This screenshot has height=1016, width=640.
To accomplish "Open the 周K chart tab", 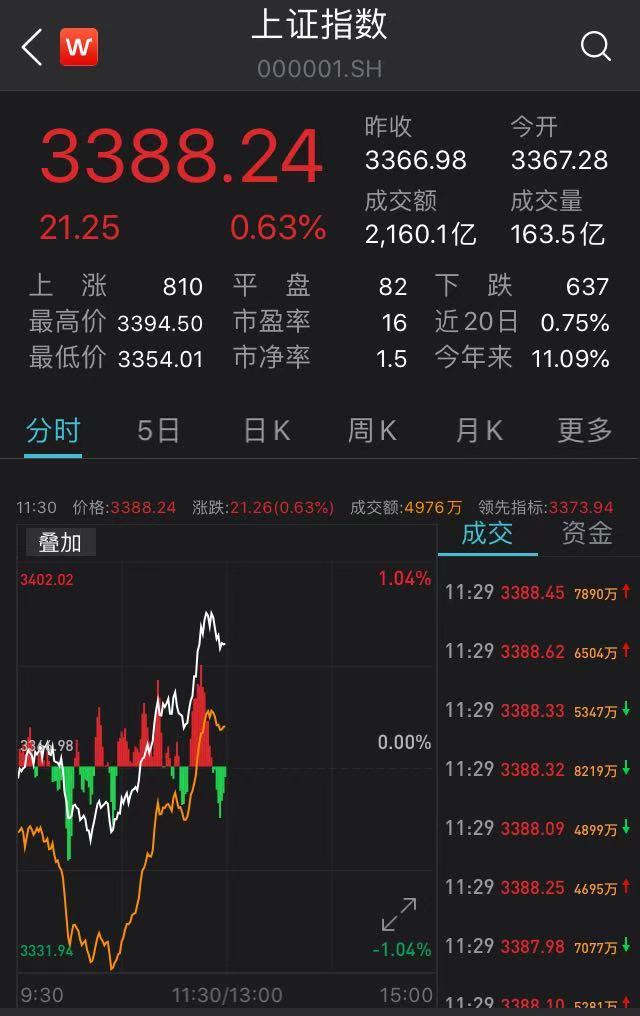I will [372, 431].
